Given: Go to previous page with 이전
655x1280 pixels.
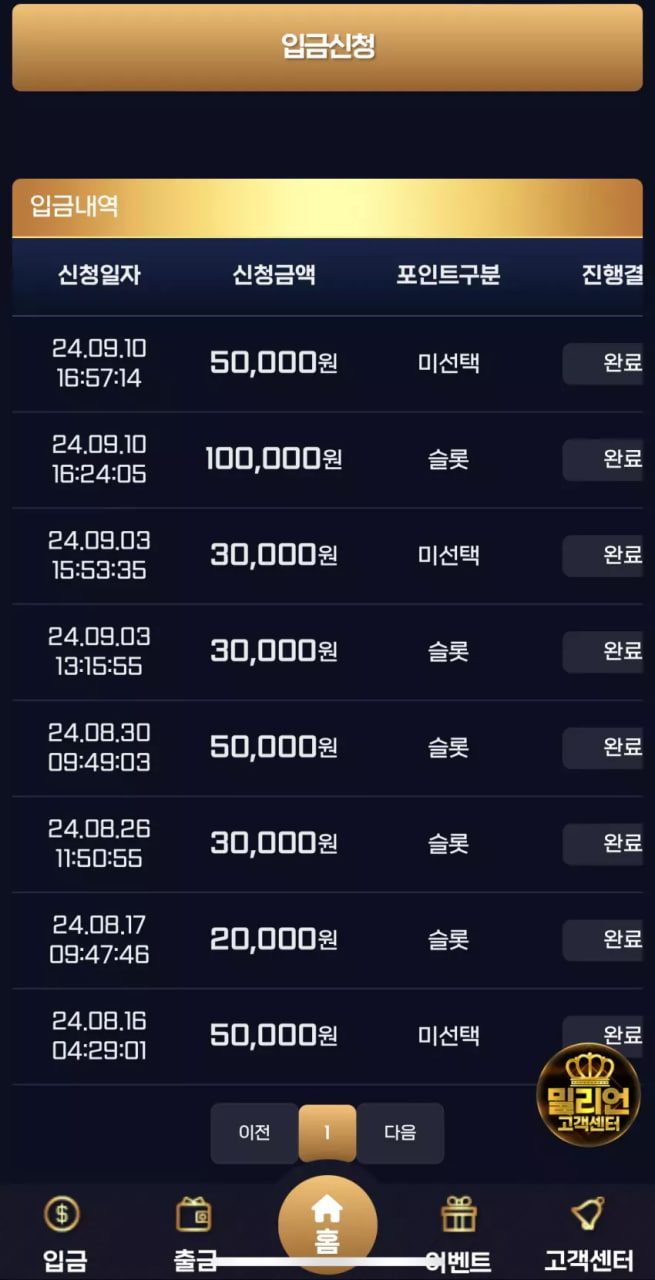Looking at the screenshot, I should [x=254, y=1133].
